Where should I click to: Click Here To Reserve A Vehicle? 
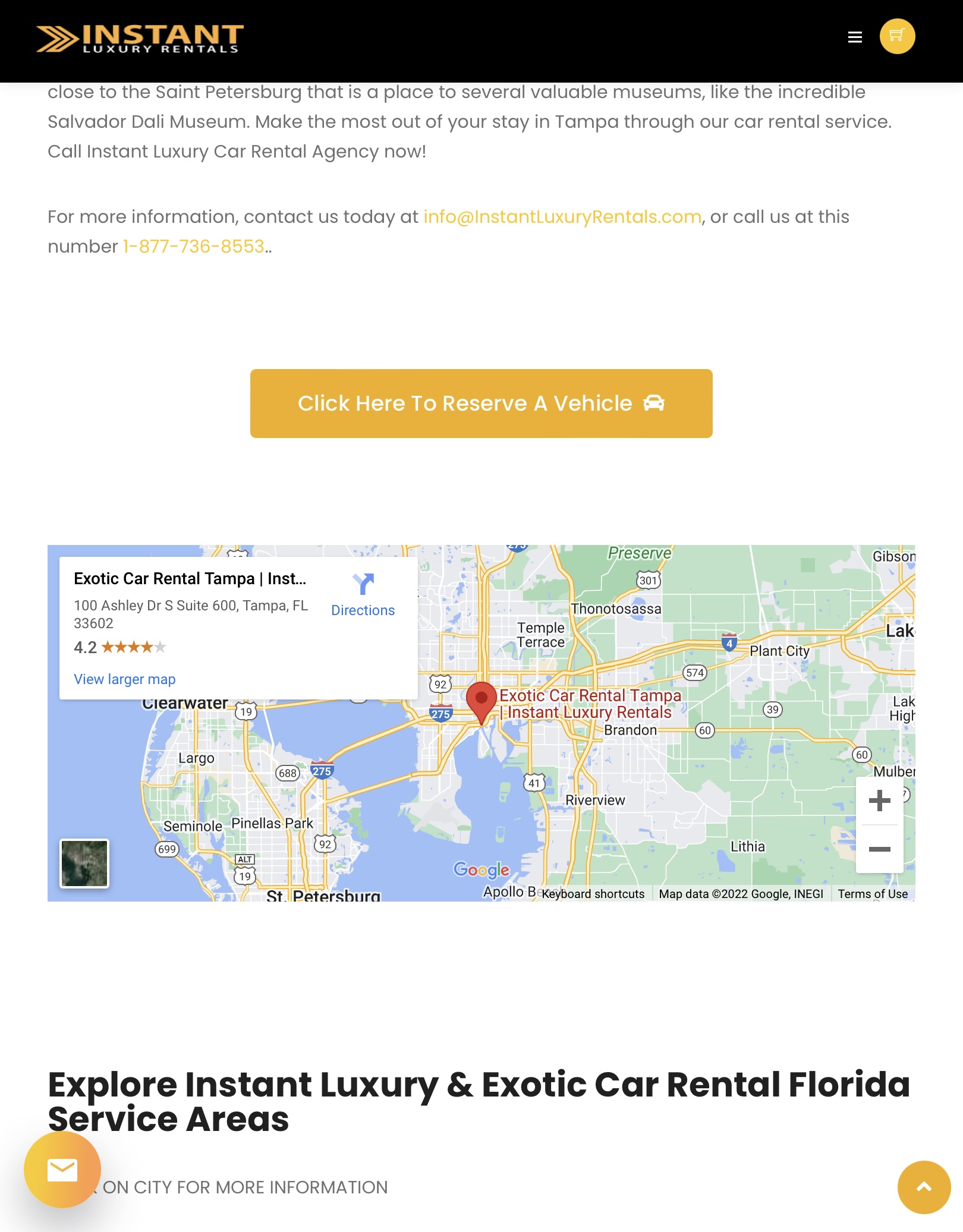coord(481,404)
